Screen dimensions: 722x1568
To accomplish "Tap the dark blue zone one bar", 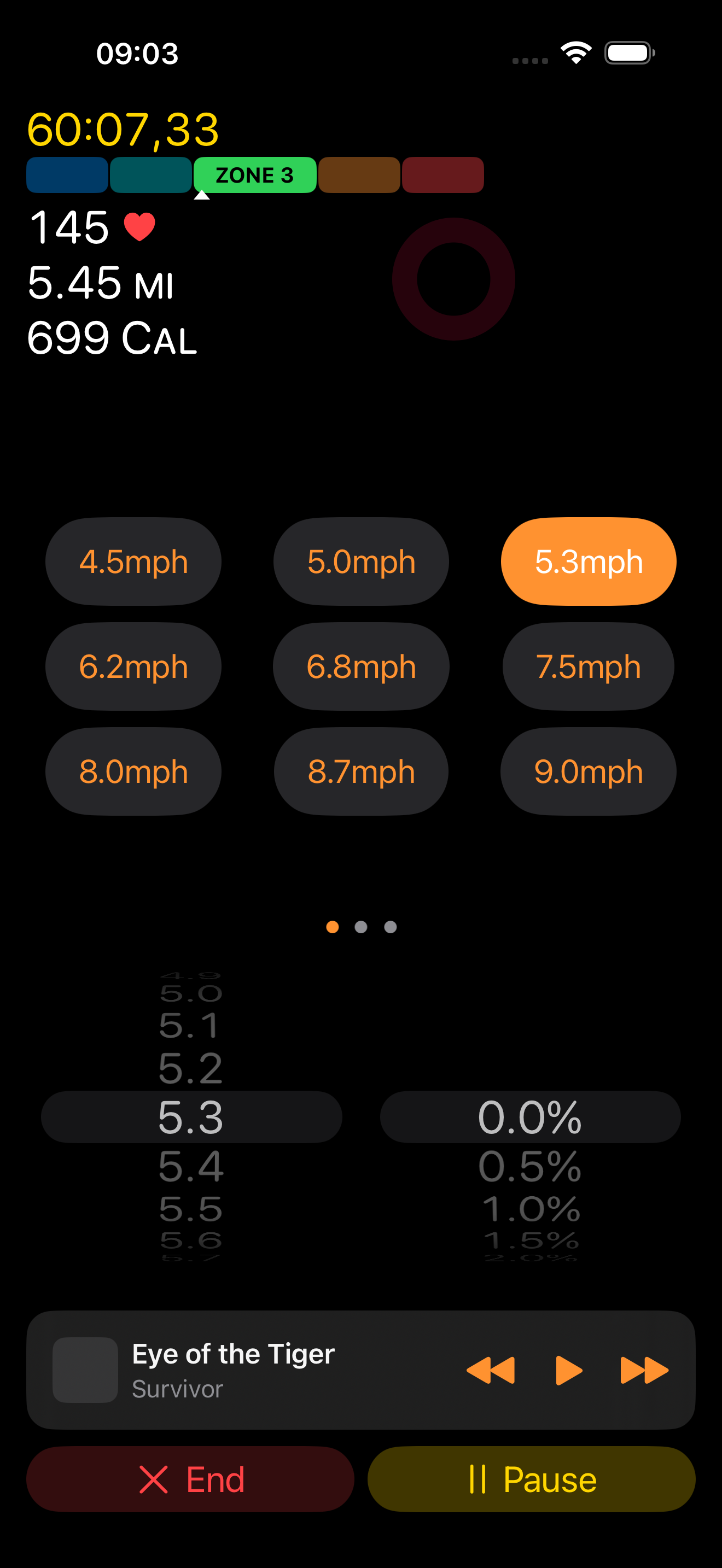I will [x=66, y=175].
